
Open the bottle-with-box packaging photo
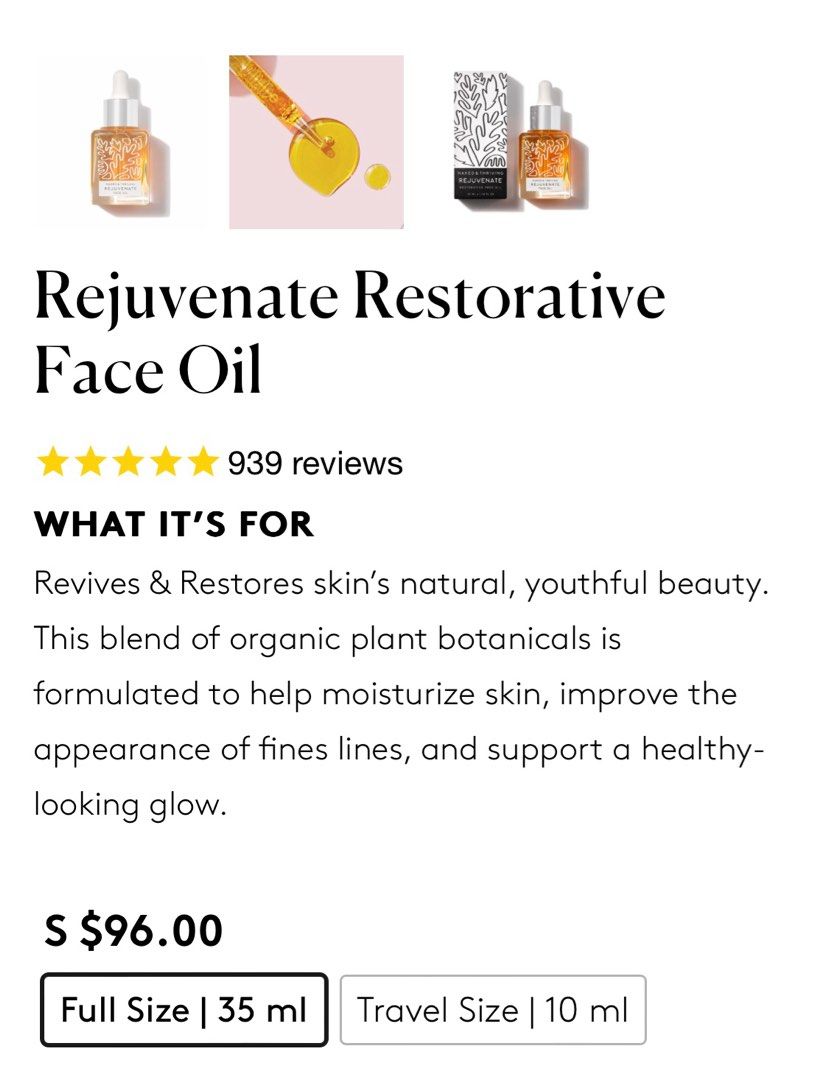(517, 140)
